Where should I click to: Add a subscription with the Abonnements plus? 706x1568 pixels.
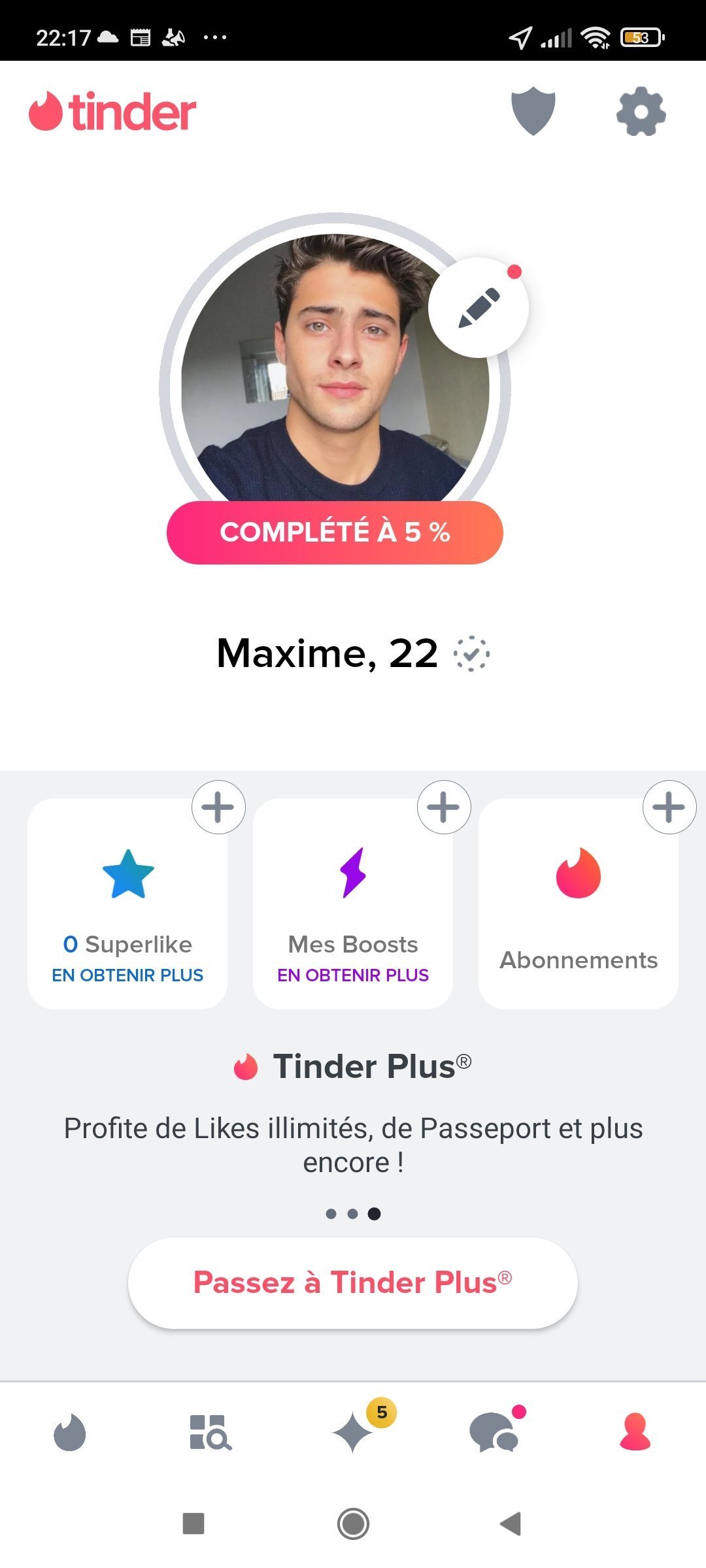pos(669,807)
